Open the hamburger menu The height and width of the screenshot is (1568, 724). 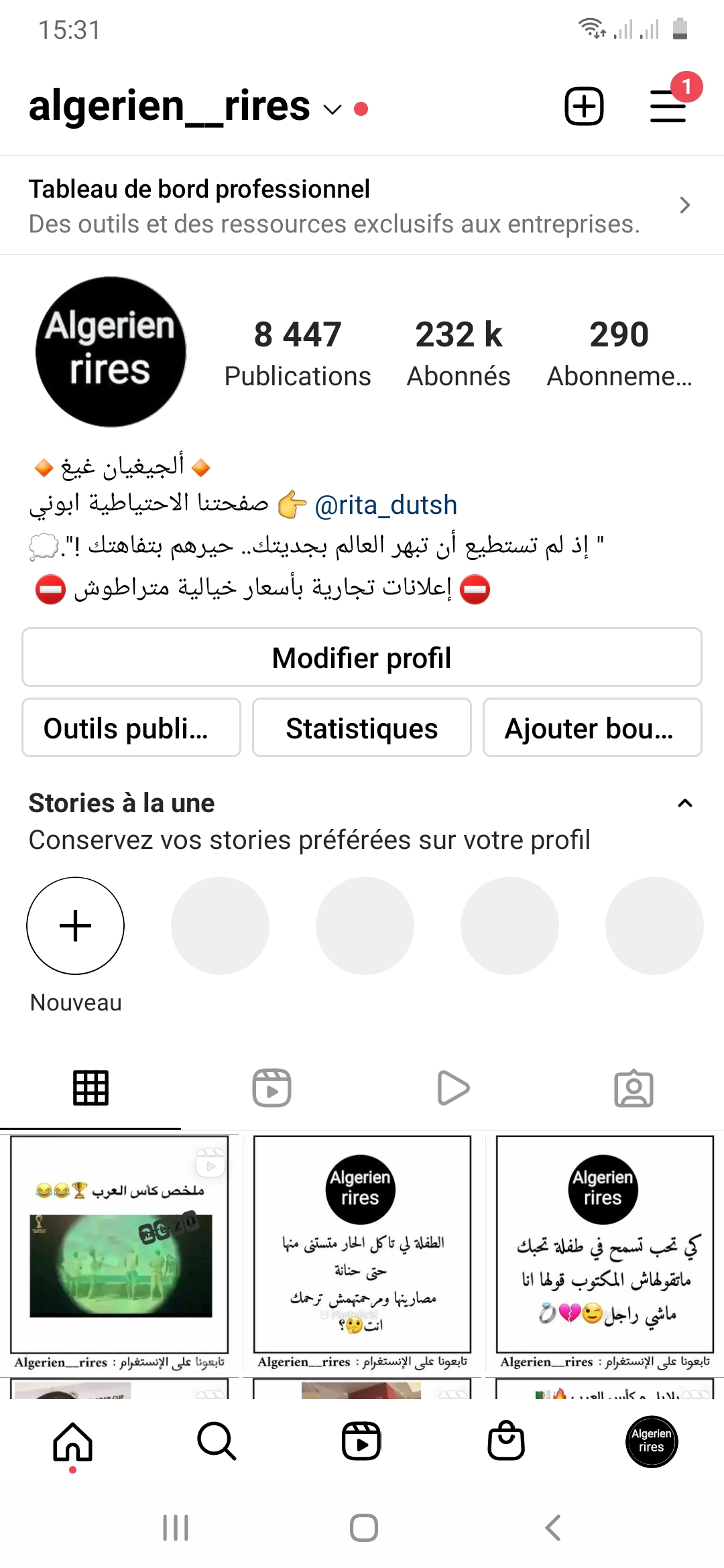[x=668, y=107]
